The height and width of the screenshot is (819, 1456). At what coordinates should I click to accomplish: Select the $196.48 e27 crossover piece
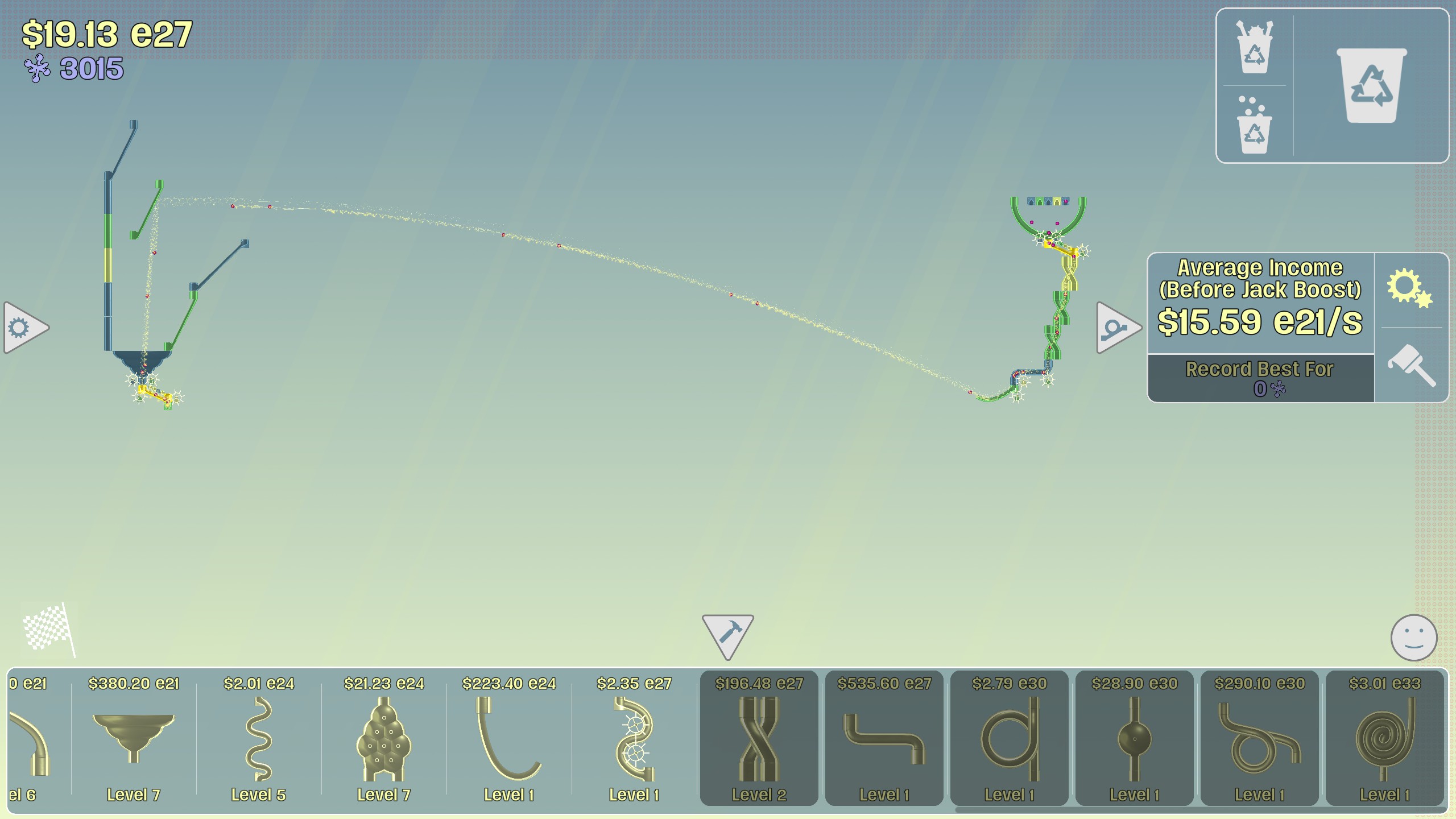pyautogui.click(x=759, y=738)
